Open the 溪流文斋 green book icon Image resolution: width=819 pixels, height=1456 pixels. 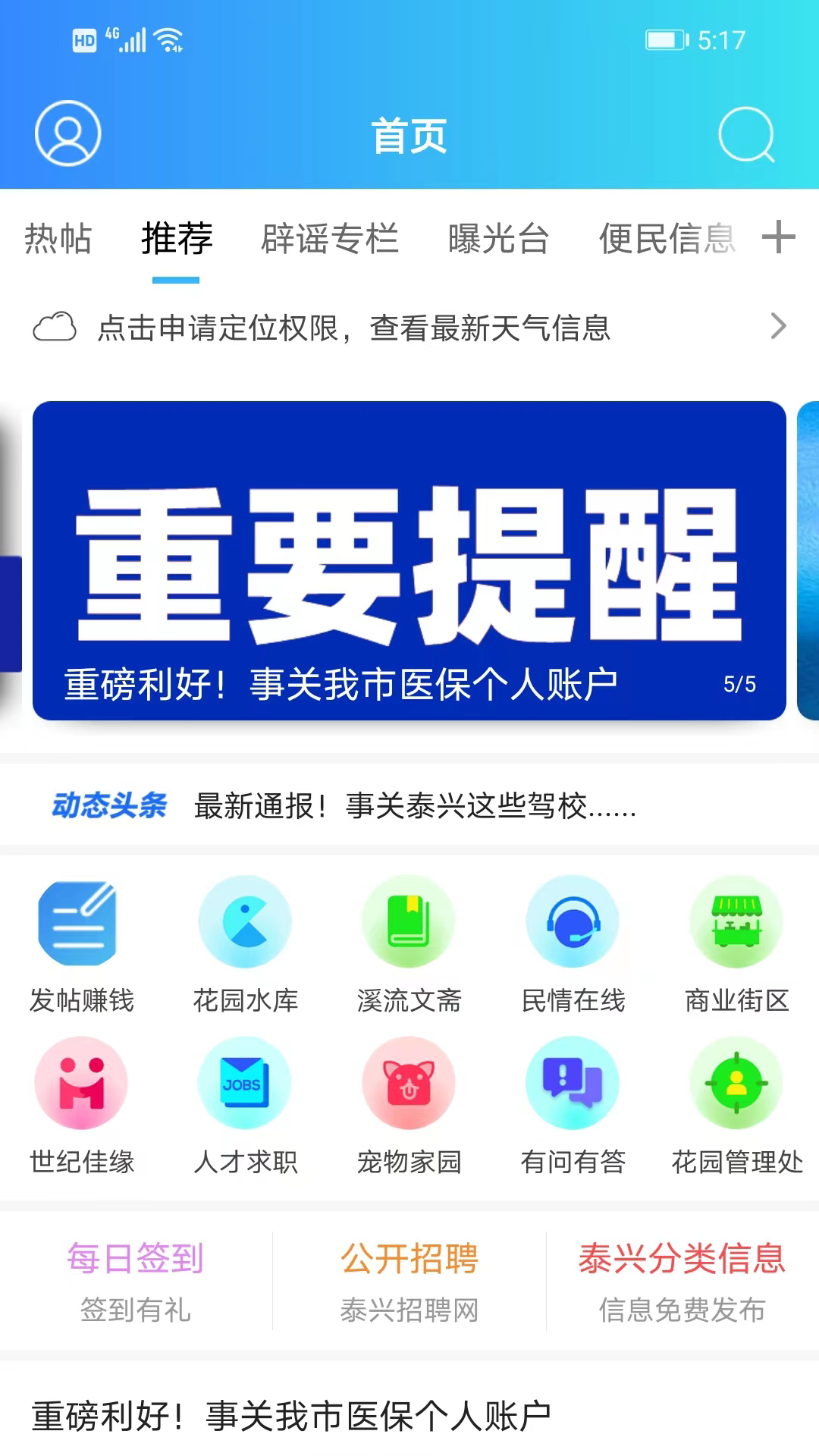408,922
